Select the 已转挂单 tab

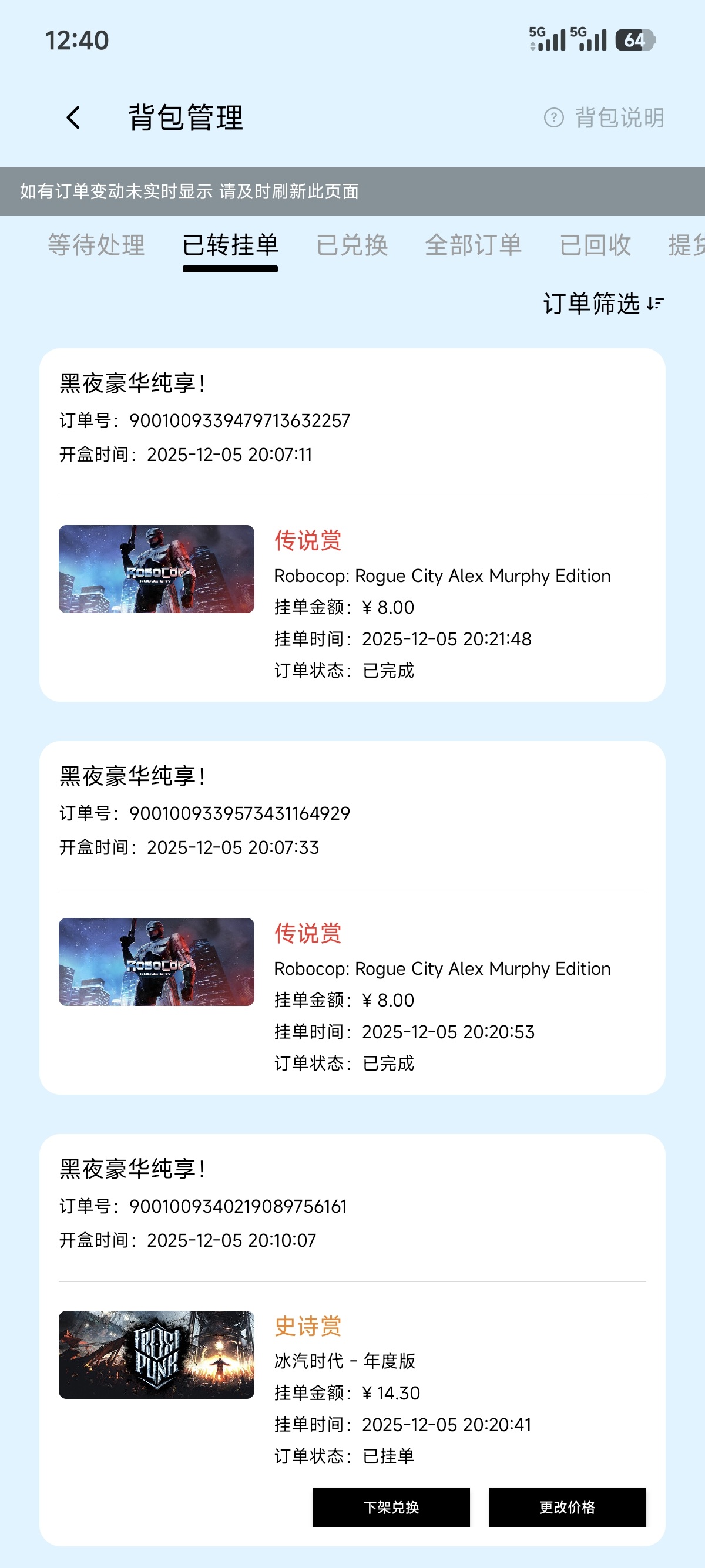(x=230, y=245)
